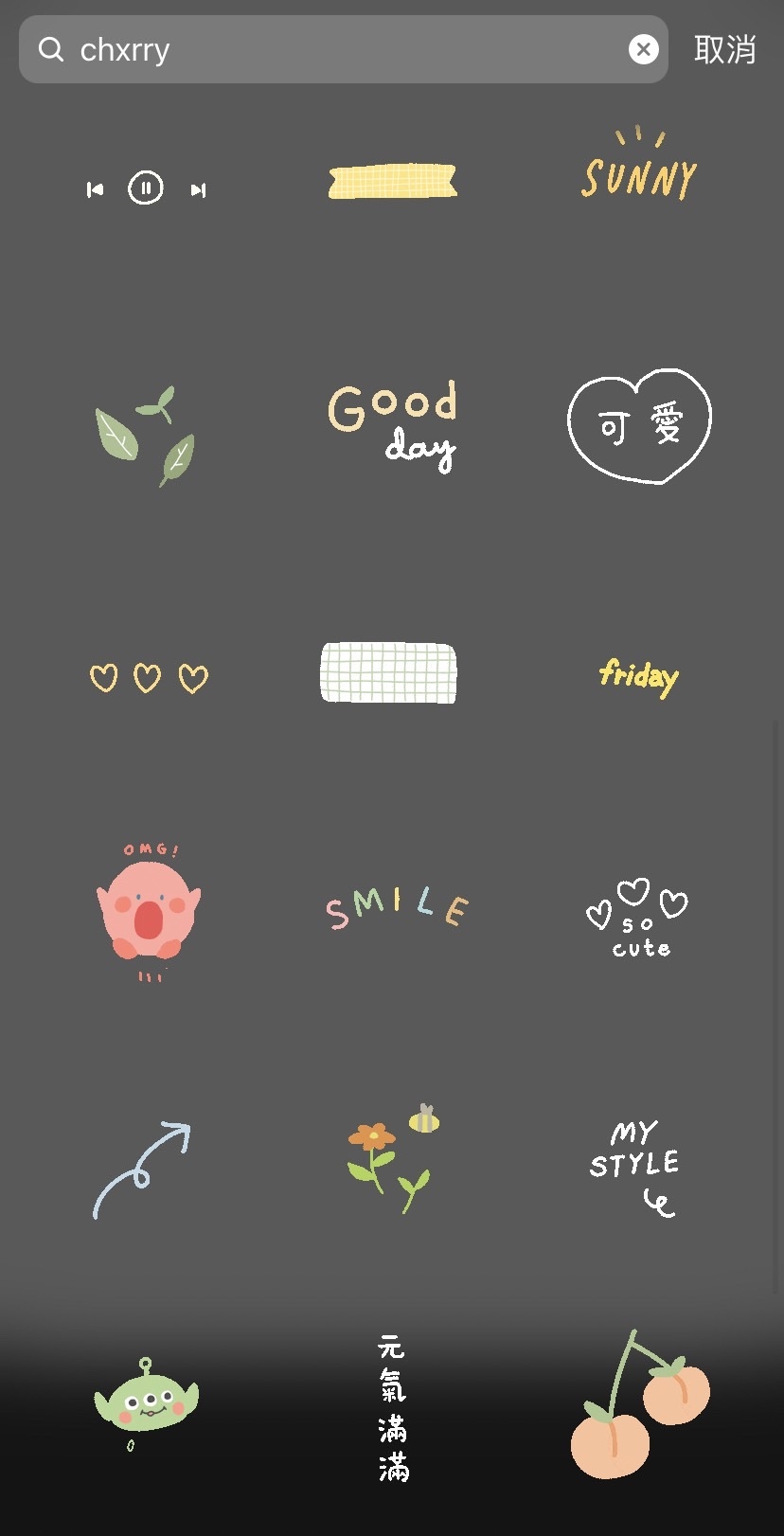Tap 取消 to cancel the search
784x1536 pixels.
(x=724, y=49)
